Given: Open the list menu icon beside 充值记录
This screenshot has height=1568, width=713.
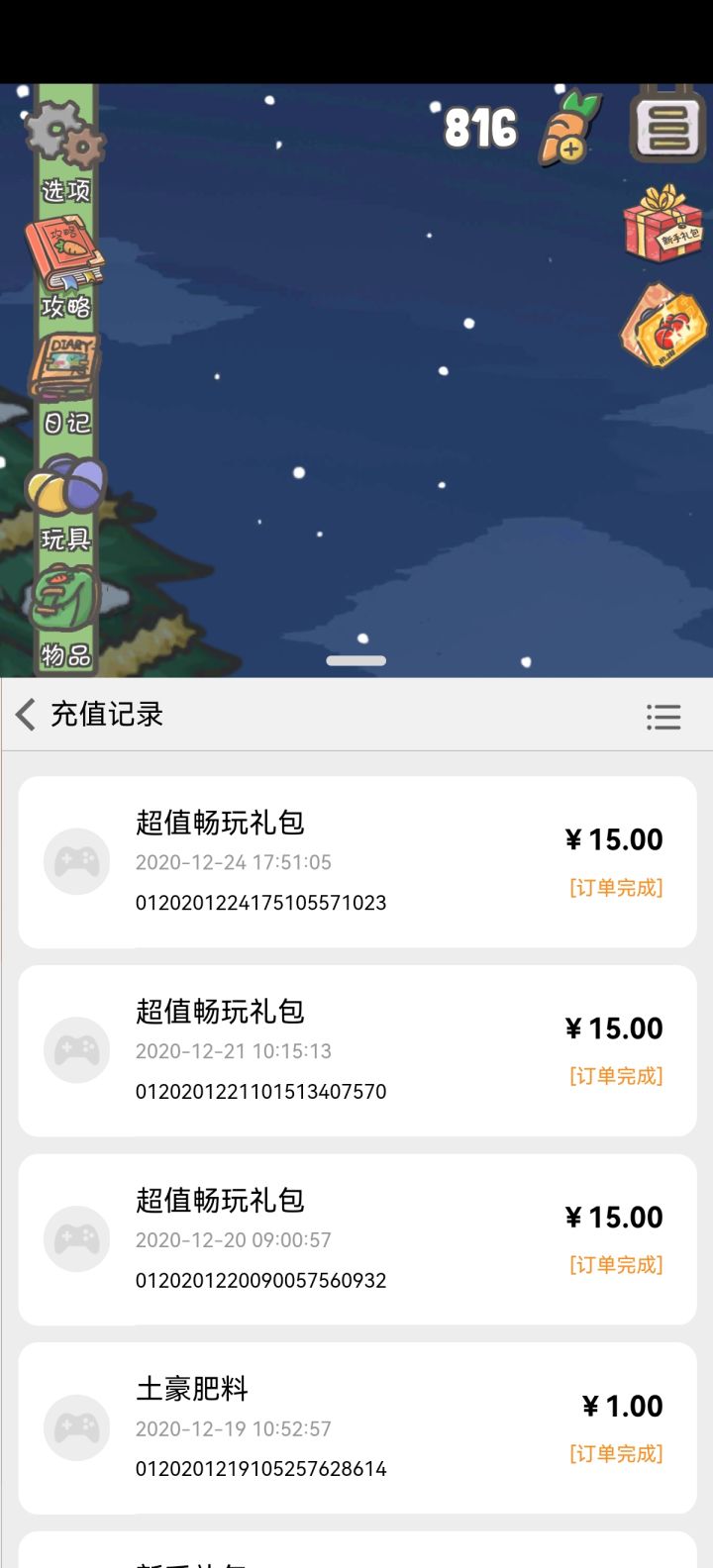Looking at the screenshot, I should coord(662,716).
